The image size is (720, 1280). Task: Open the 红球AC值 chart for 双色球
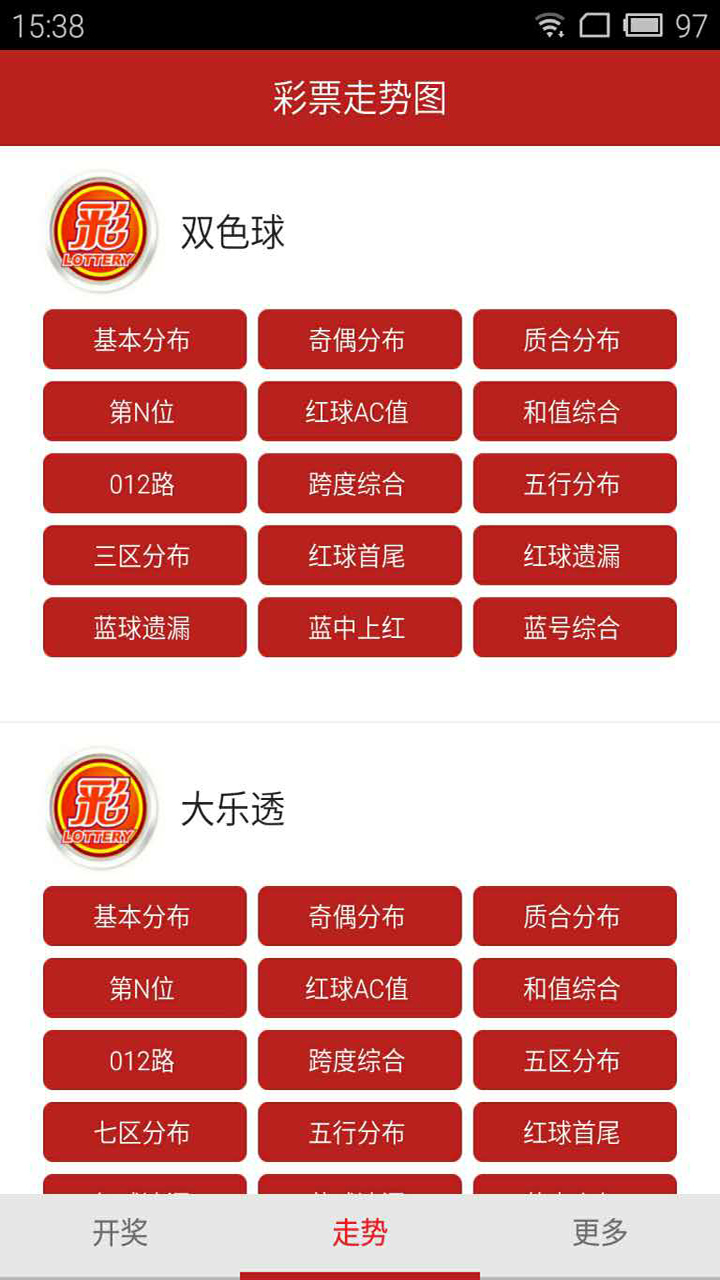coord(360,411)
